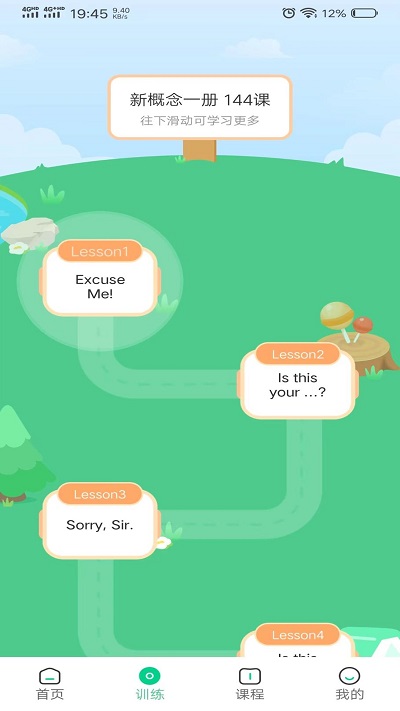This screenshot has height=711, width=400.
Task: Open the 我的 tab
Action: [349, 684]
